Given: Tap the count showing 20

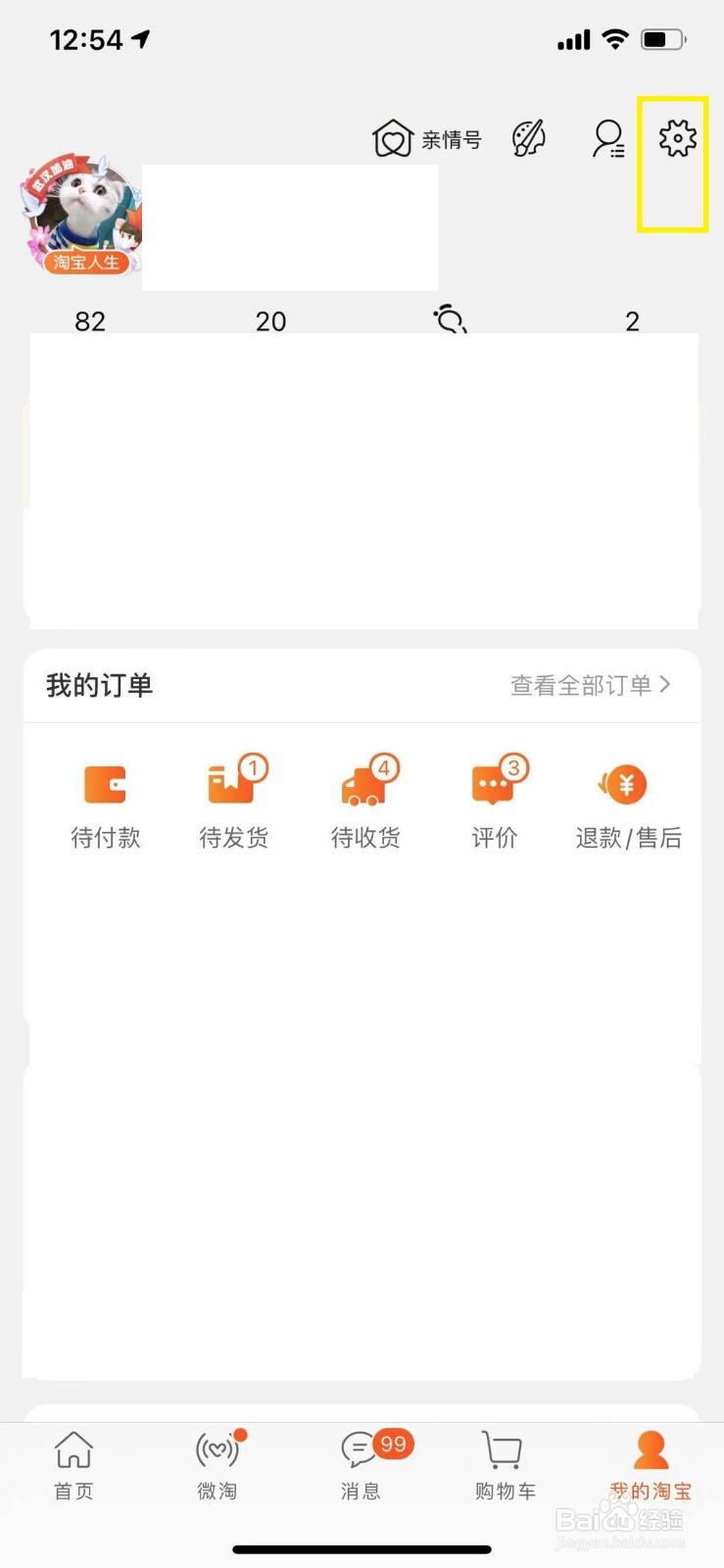Looking at the screenshot, I should click(x=270, y=320).
